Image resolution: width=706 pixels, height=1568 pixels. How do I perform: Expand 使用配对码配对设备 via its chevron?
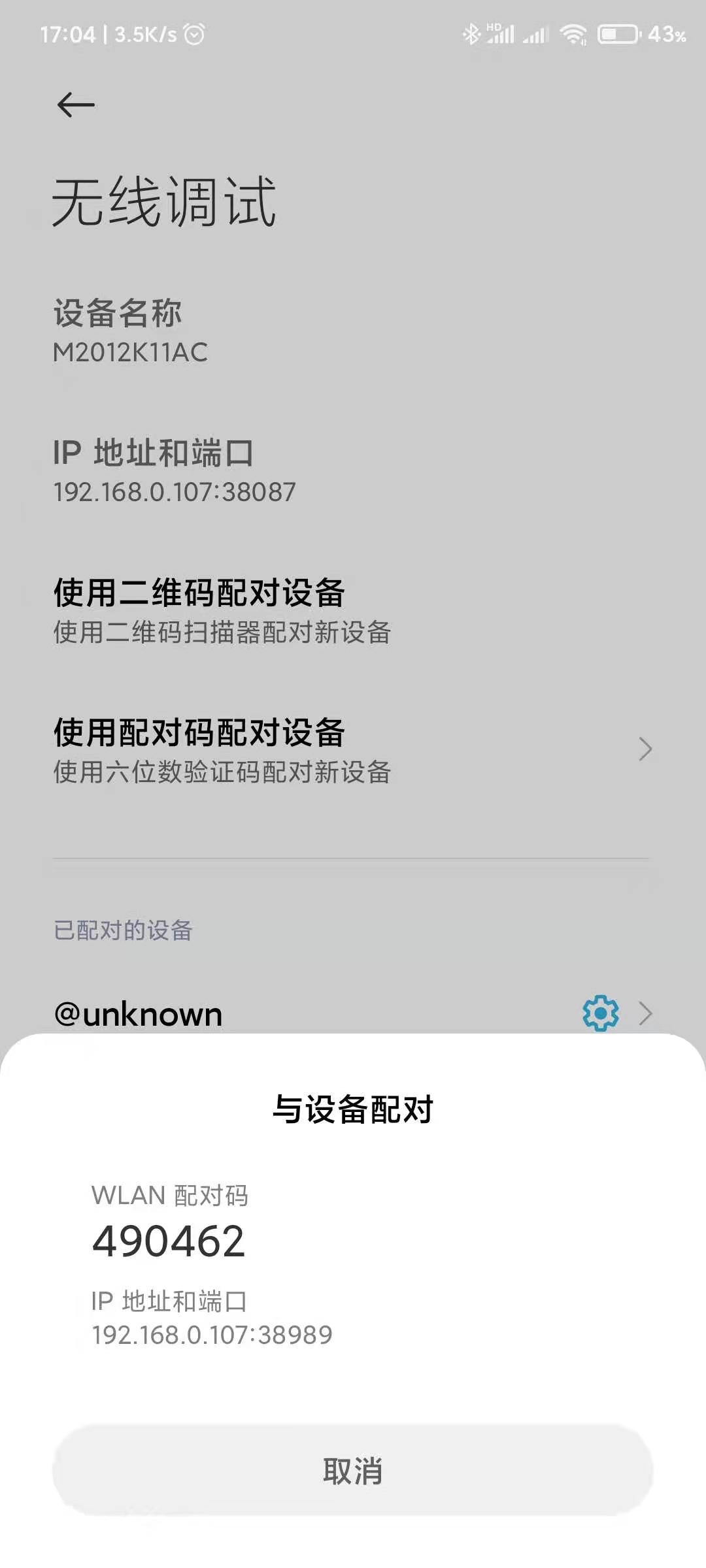pos(646,749)
